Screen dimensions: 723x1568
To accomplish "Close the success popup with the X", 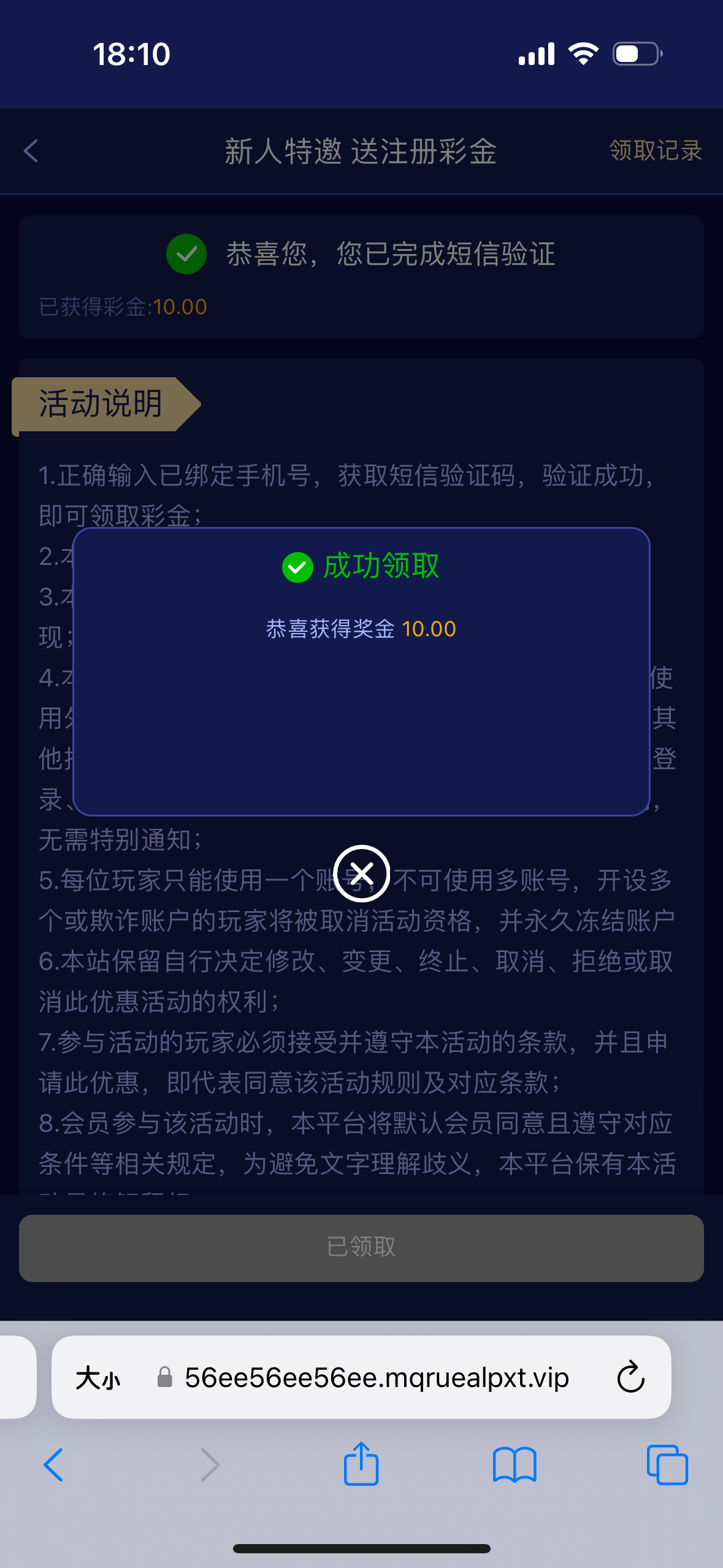I will click(x=361, y=874).
